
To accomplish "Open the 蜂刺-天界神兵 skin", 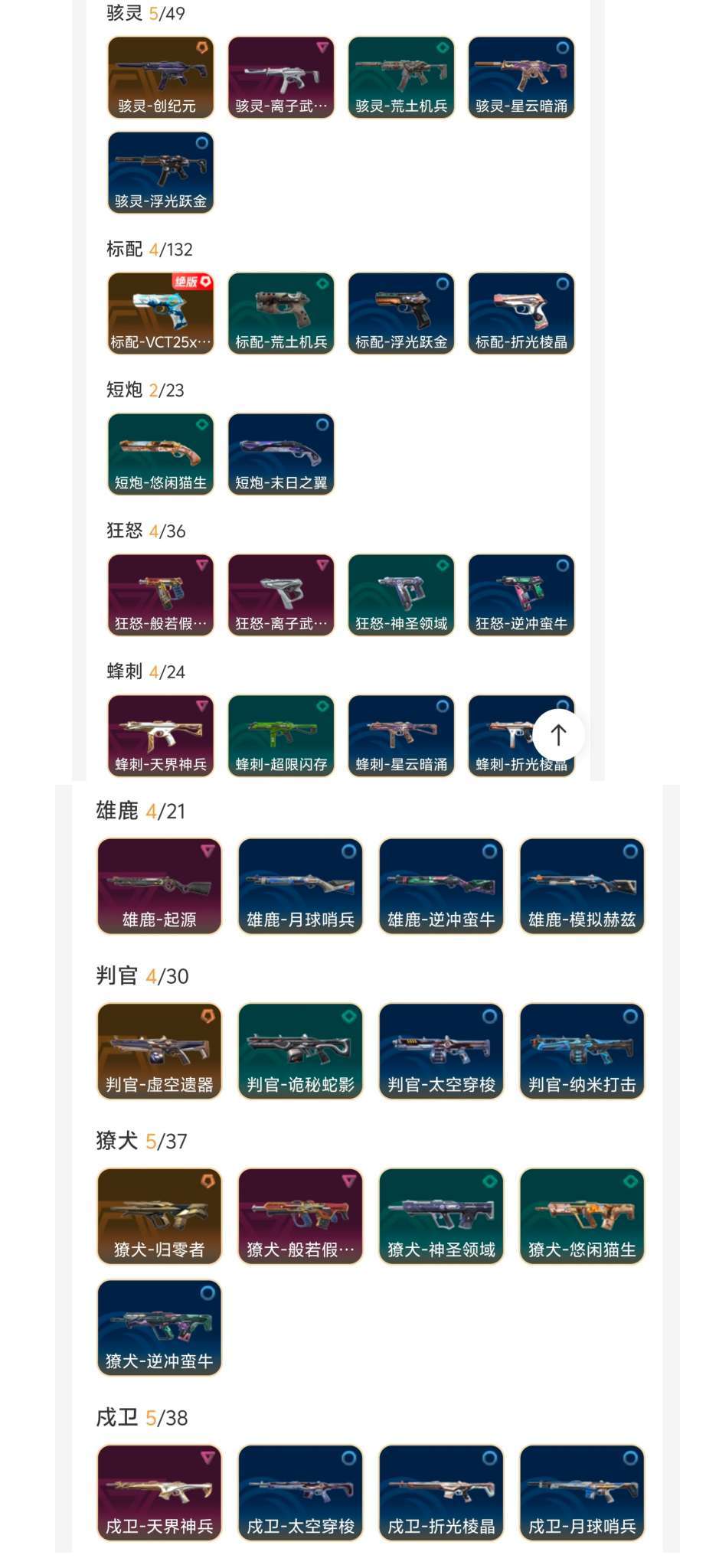I will 161,736.
